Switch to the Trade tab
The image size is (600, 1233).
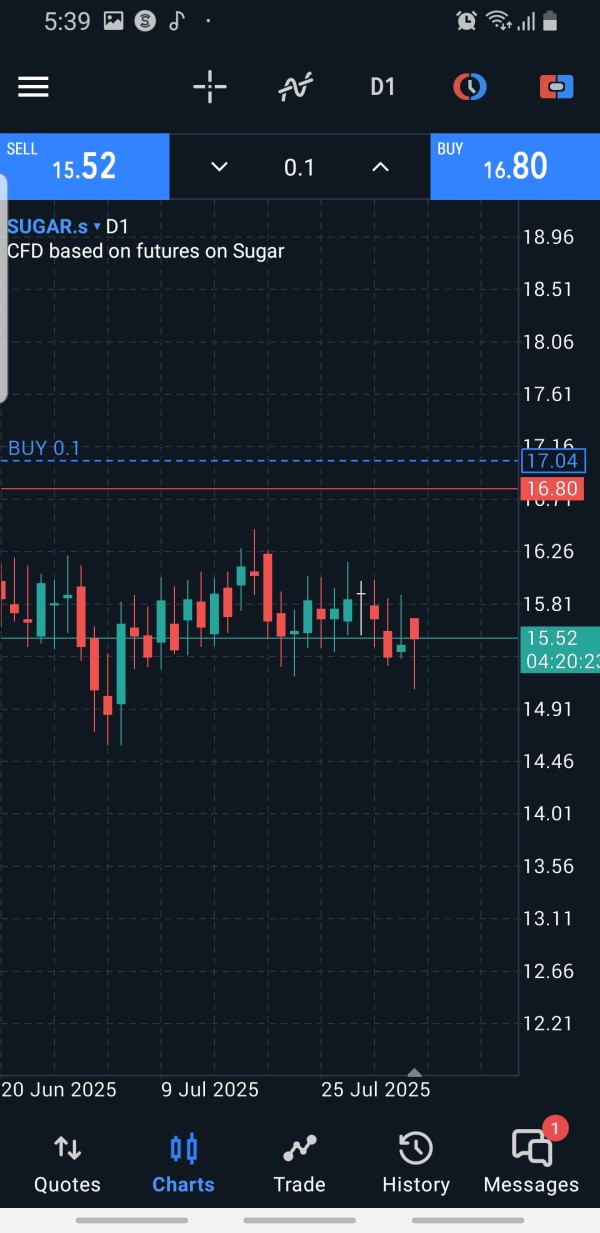[299, 1164]
